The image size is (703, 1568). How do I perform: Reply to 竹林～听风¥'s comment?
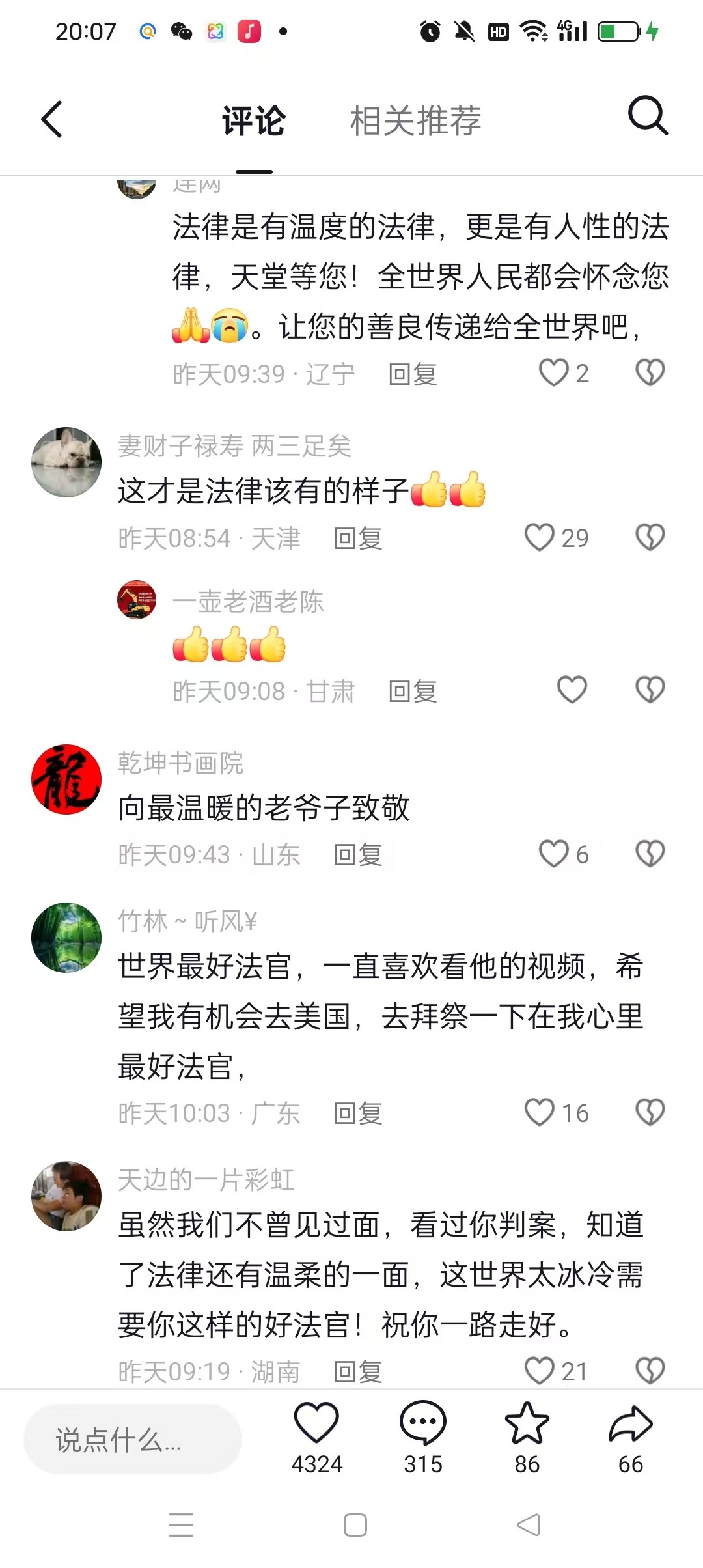357,1113
